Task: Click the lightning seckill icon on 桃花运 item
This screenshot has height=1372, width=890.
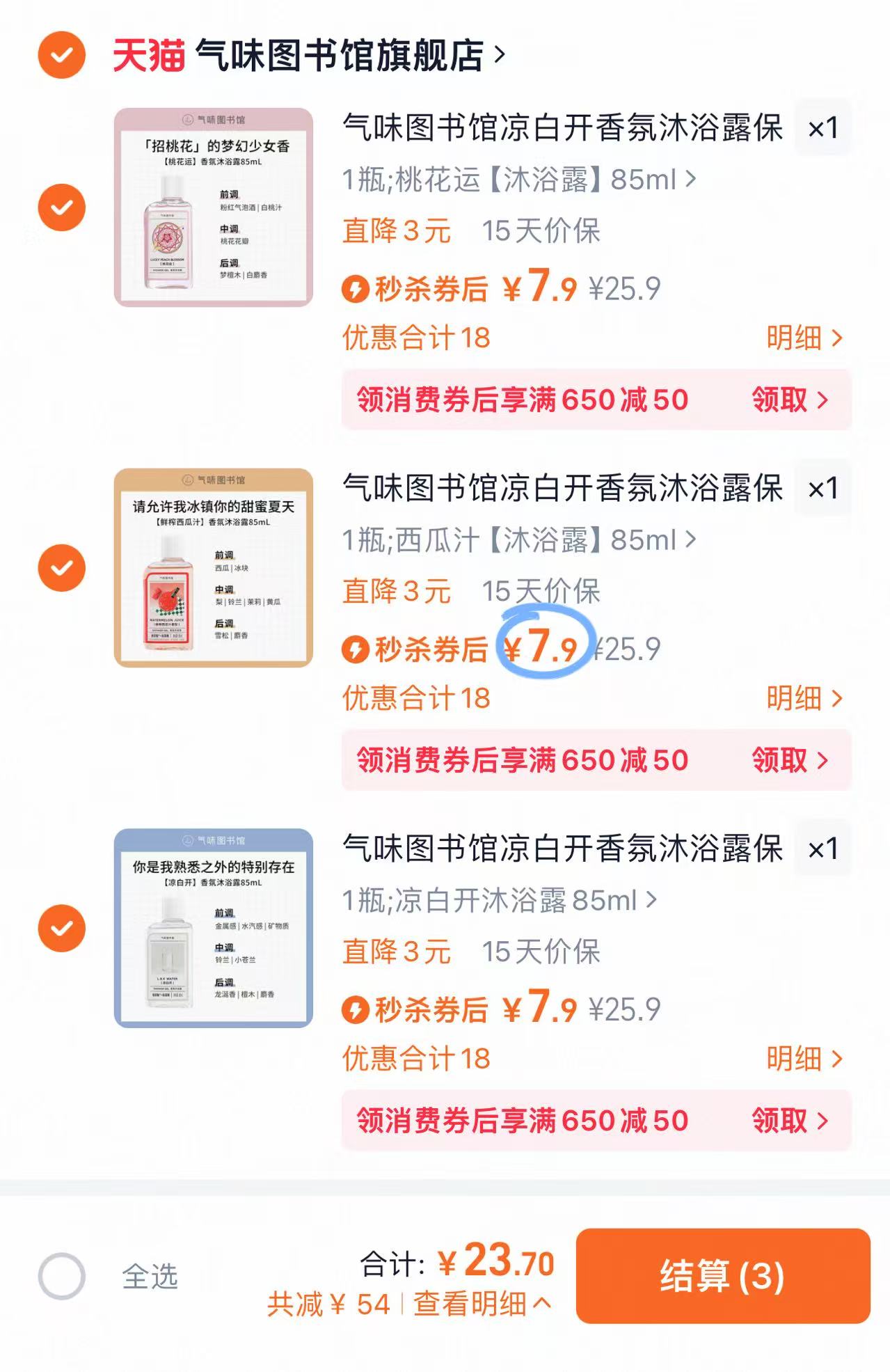Action: pyautogui.click(x=357, y=290)
